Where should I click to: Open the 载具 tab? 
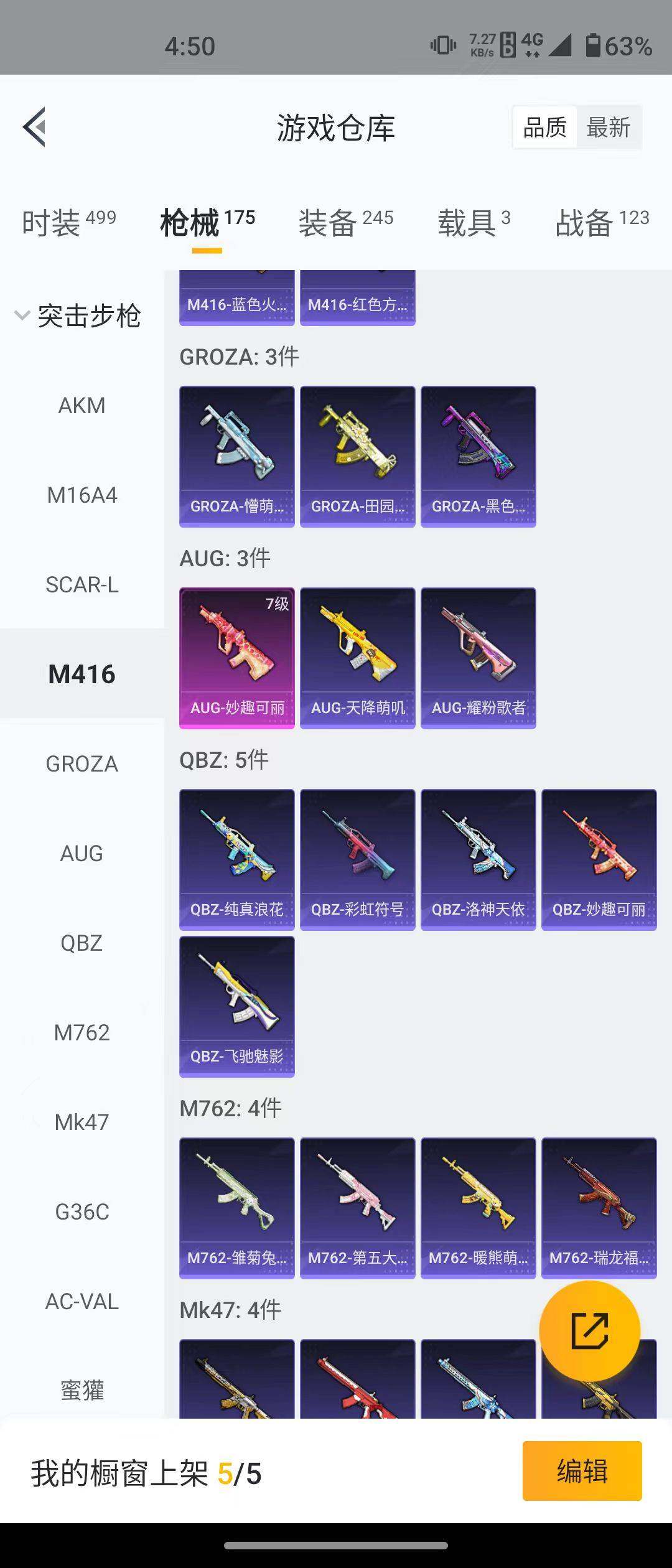point(474,223)
